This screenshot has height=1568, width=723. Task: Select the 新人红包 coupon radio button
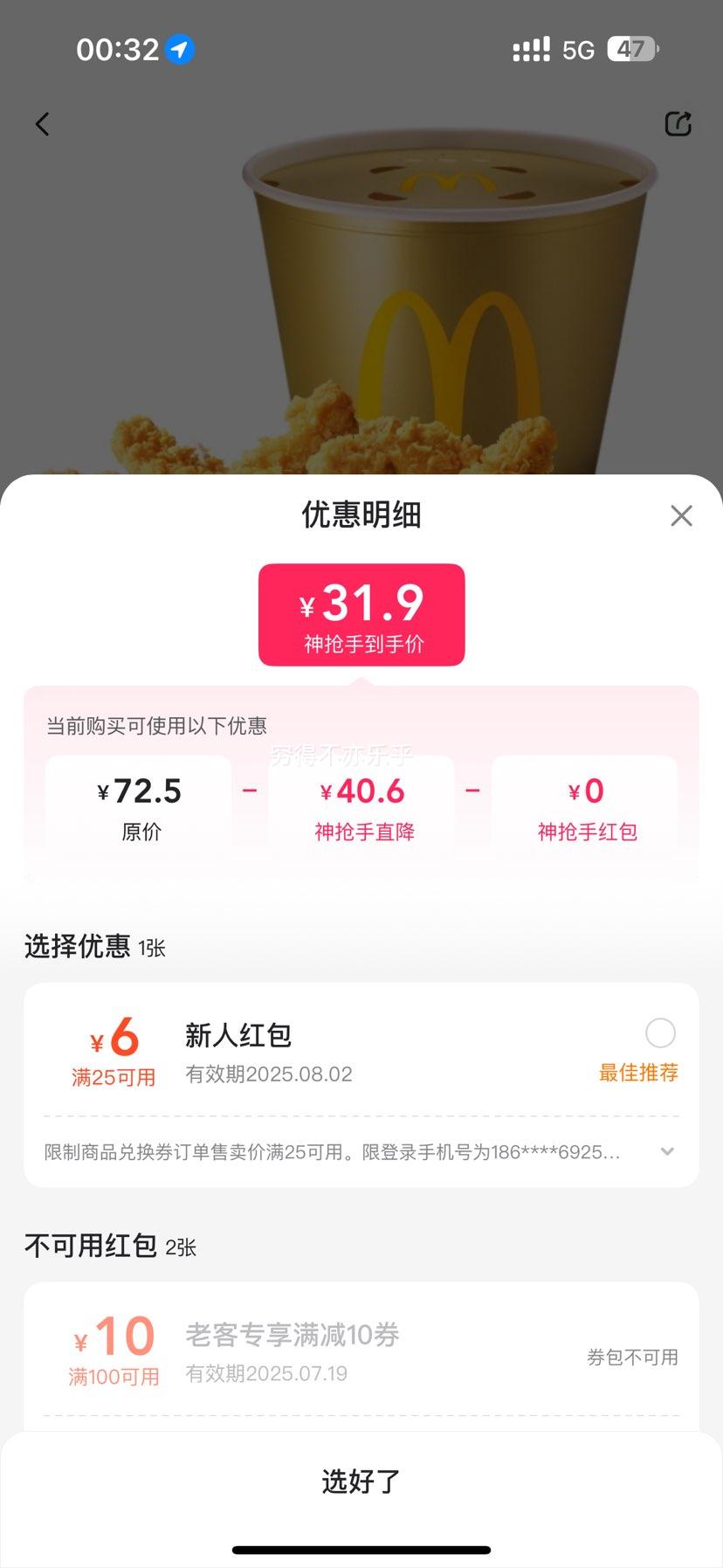tap(660, 1033)
